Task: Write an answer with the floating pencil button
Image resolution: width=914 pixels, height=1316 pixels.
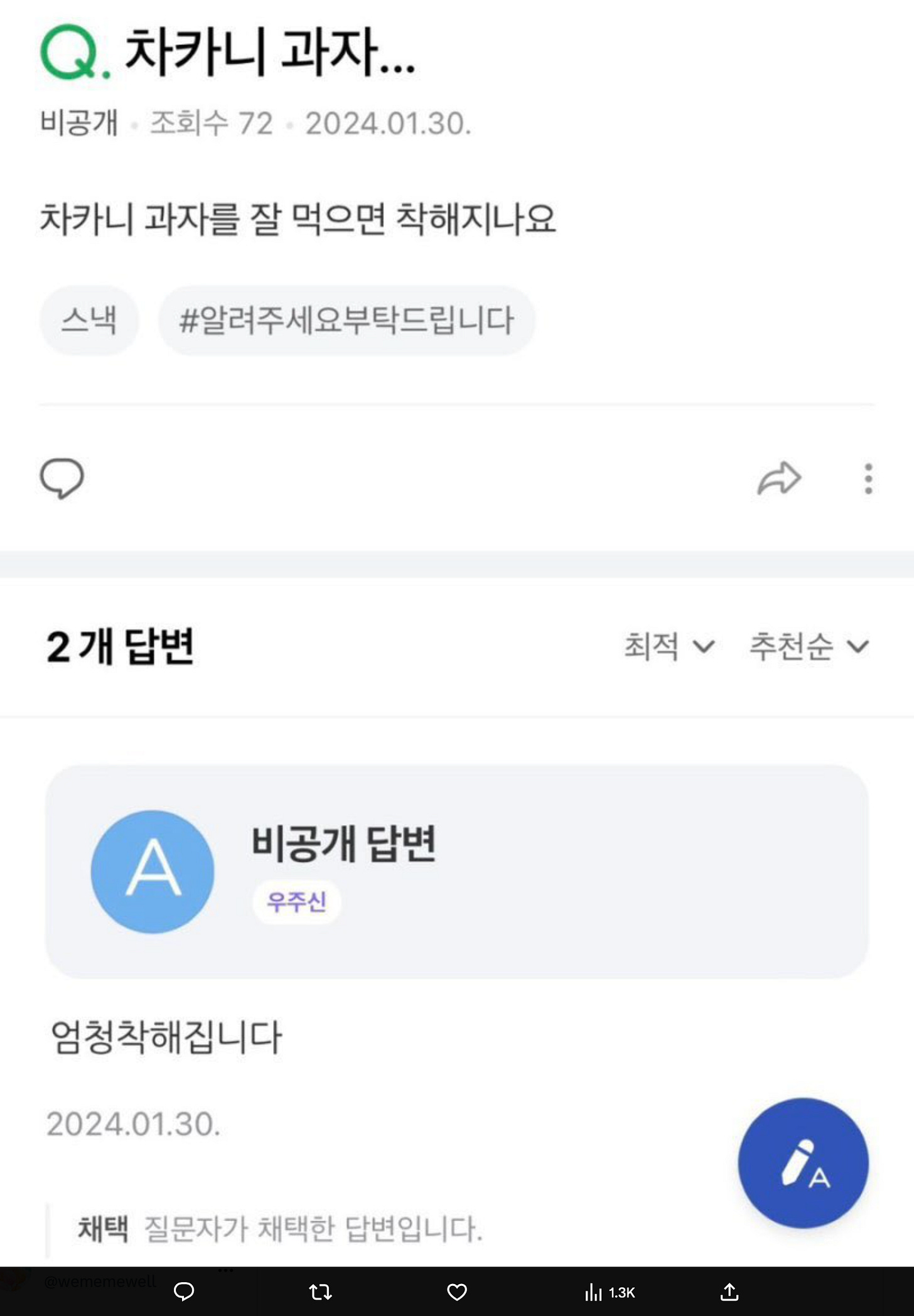Action: [803, 1162]
